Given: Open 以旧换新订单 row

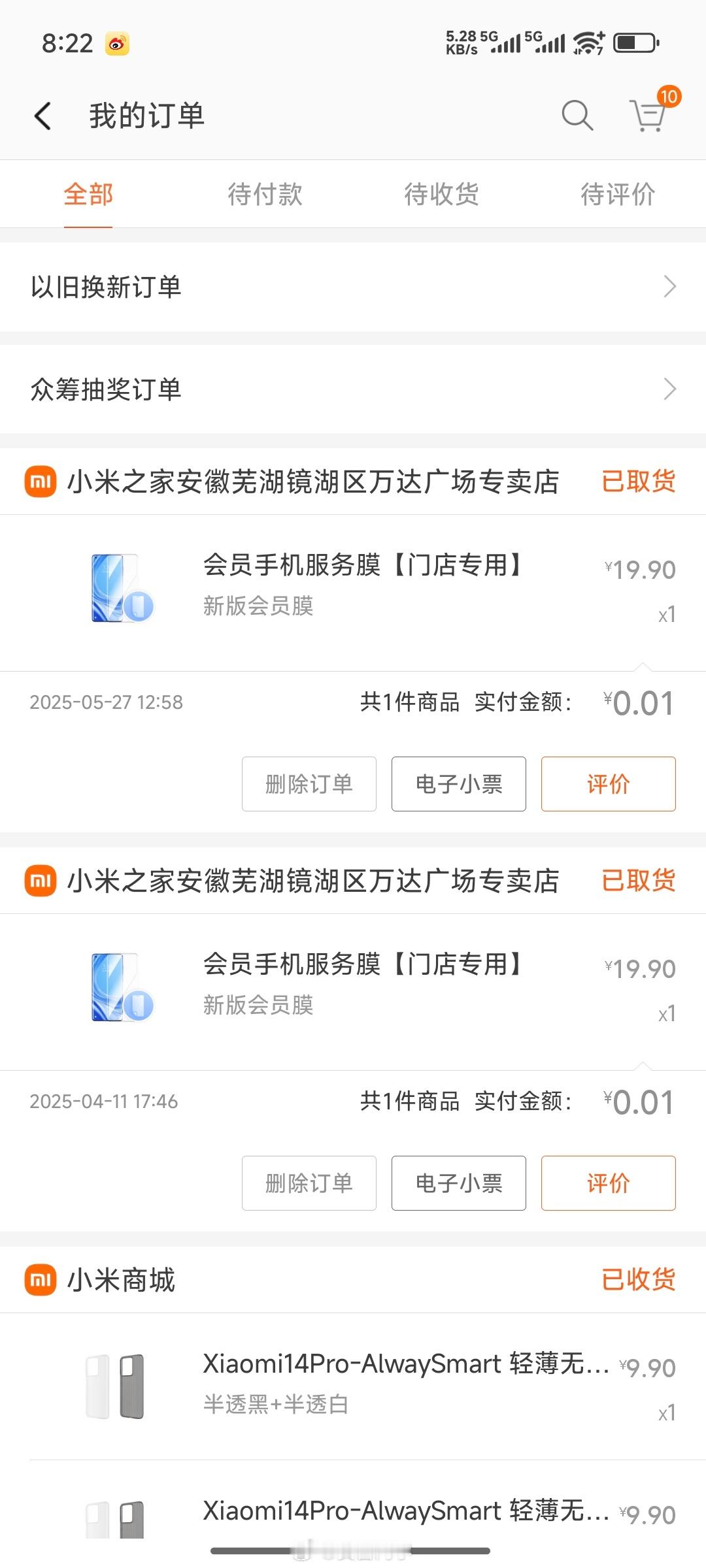Looking at the screenshot, I should (353, 287).
